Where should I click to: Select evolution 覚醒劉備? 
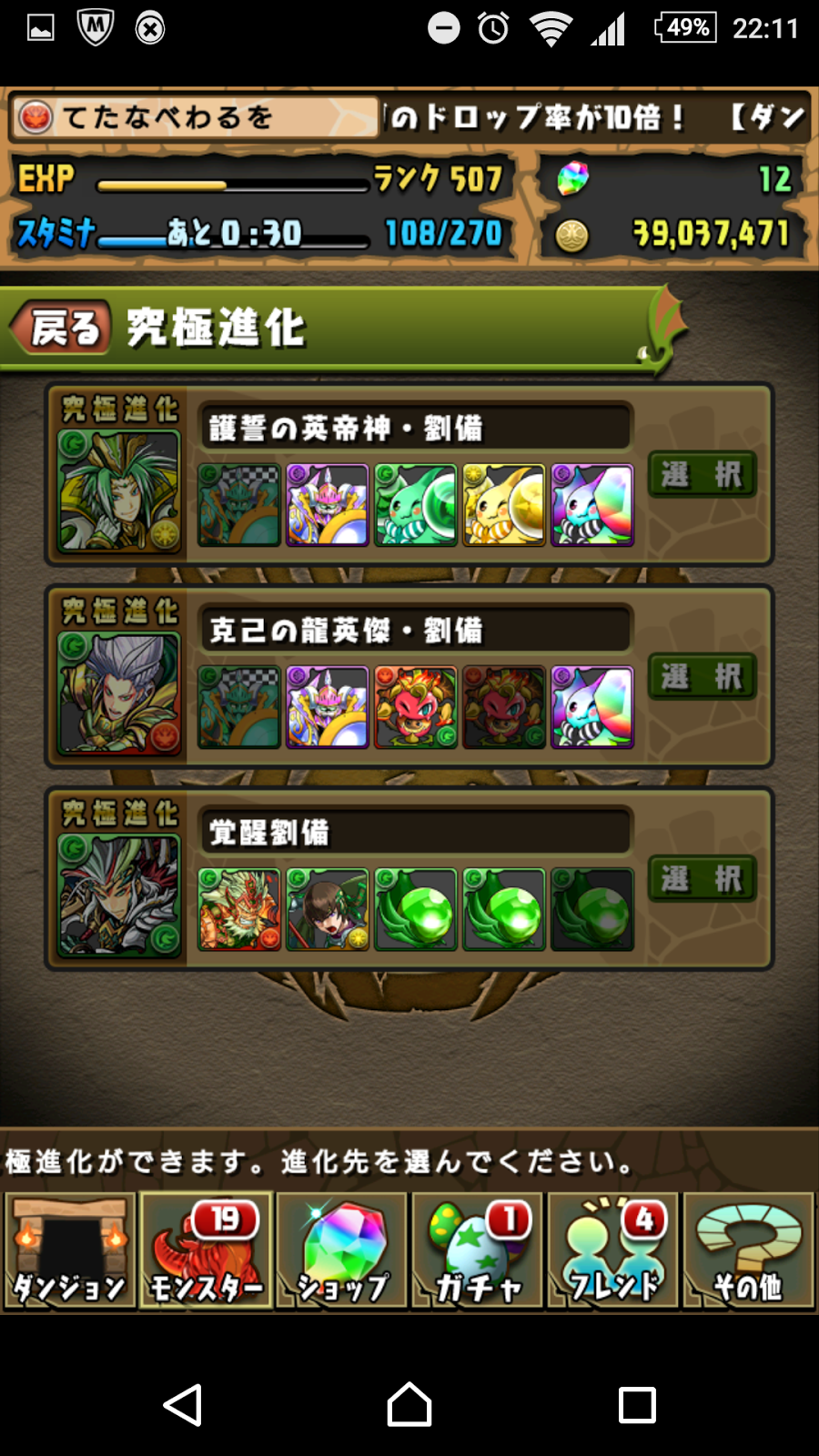(x=702, y=878)
